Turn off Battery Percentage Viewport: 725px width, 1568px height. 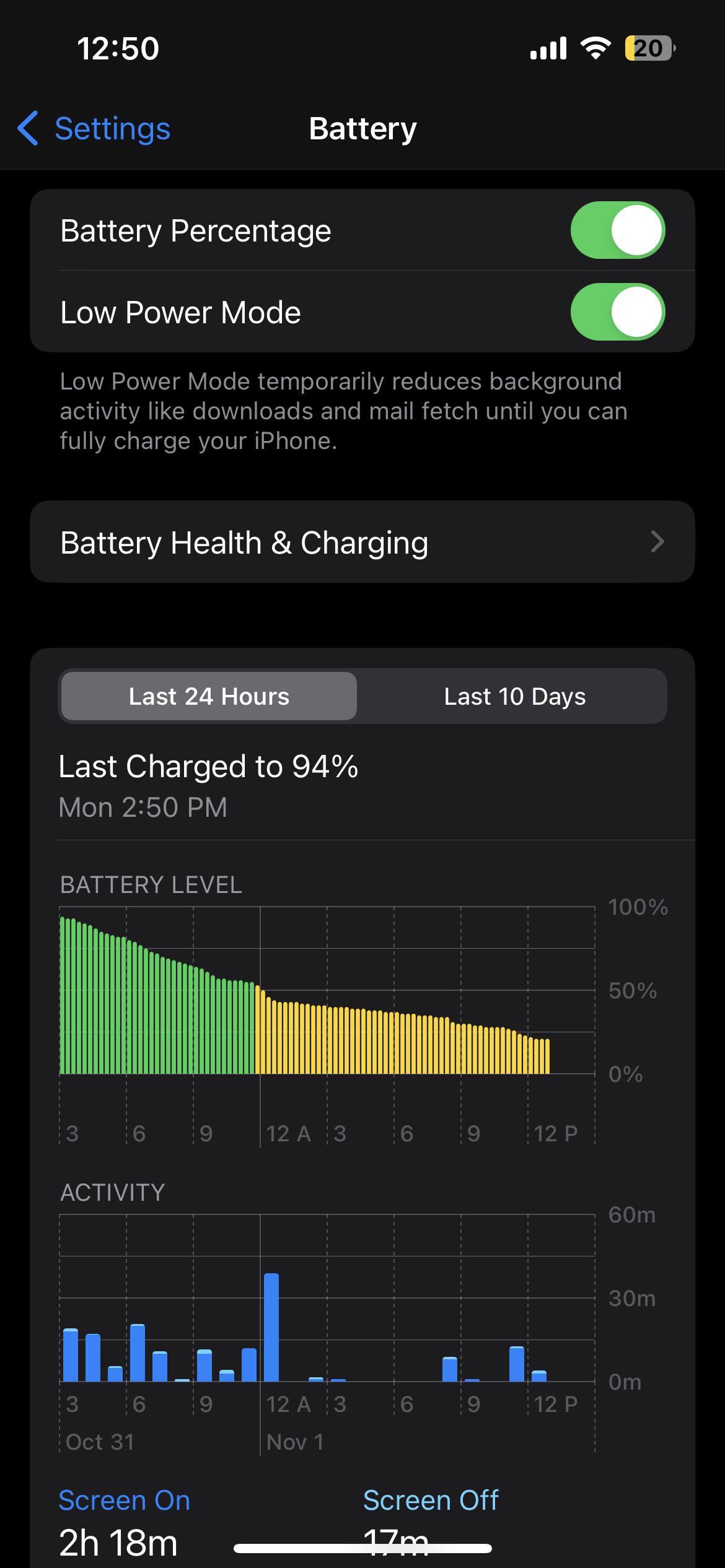[x=617, y=230]
